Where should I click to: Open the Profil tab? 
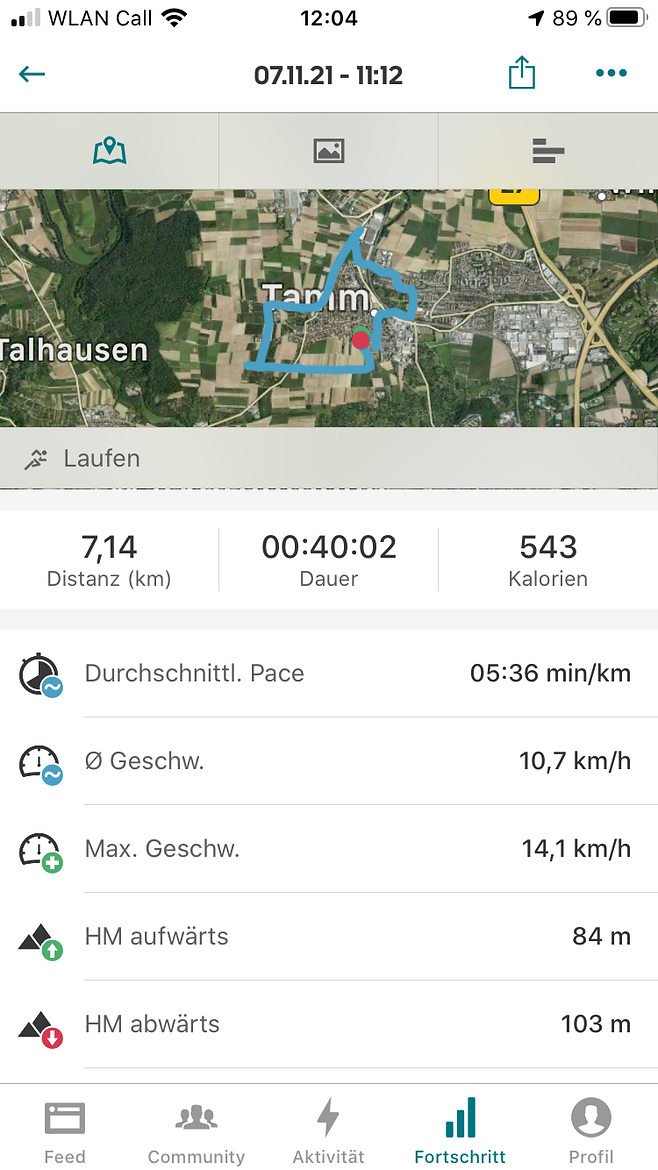(592, 1129)
